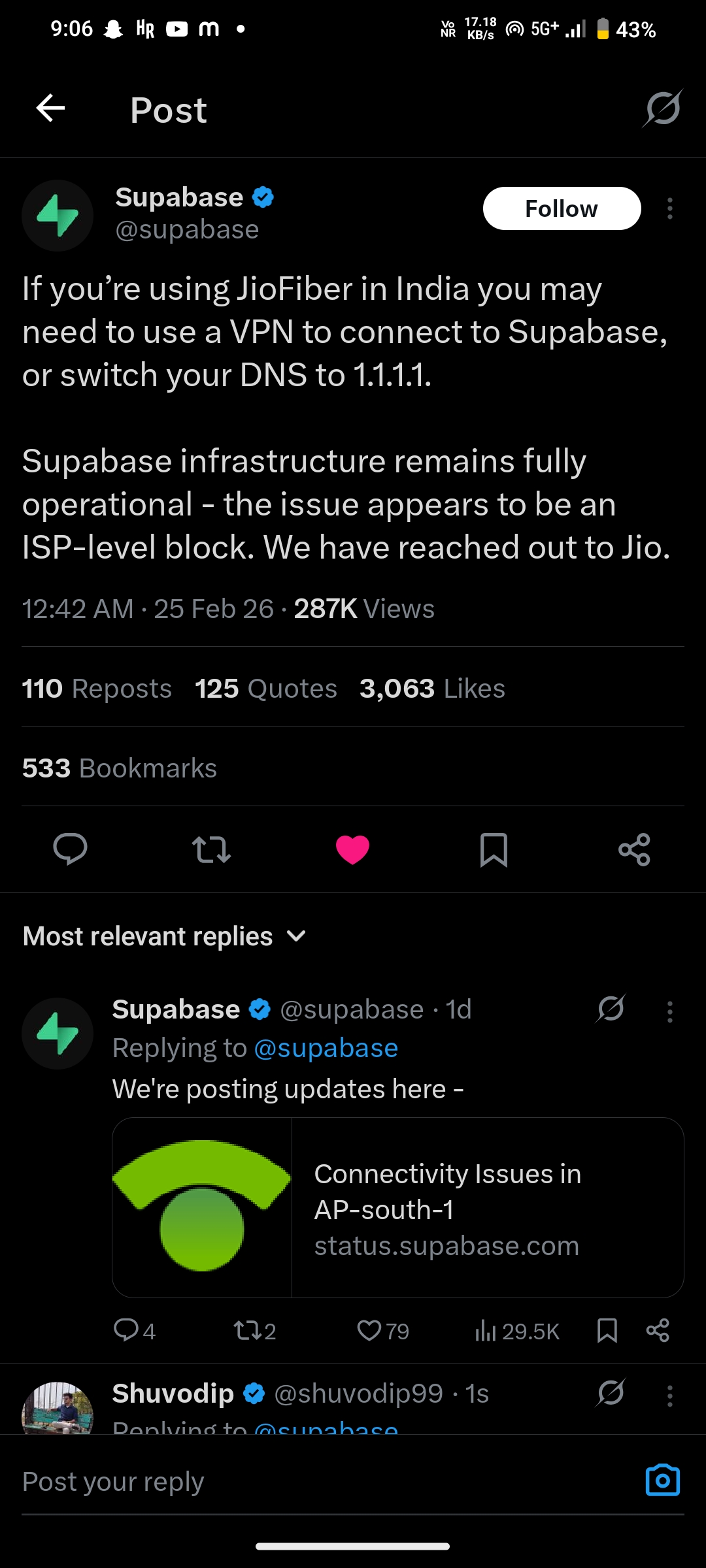Go back using the top arrow
Image resolution: width=706 pixels, height=1568 pixels.
(50, 108)
